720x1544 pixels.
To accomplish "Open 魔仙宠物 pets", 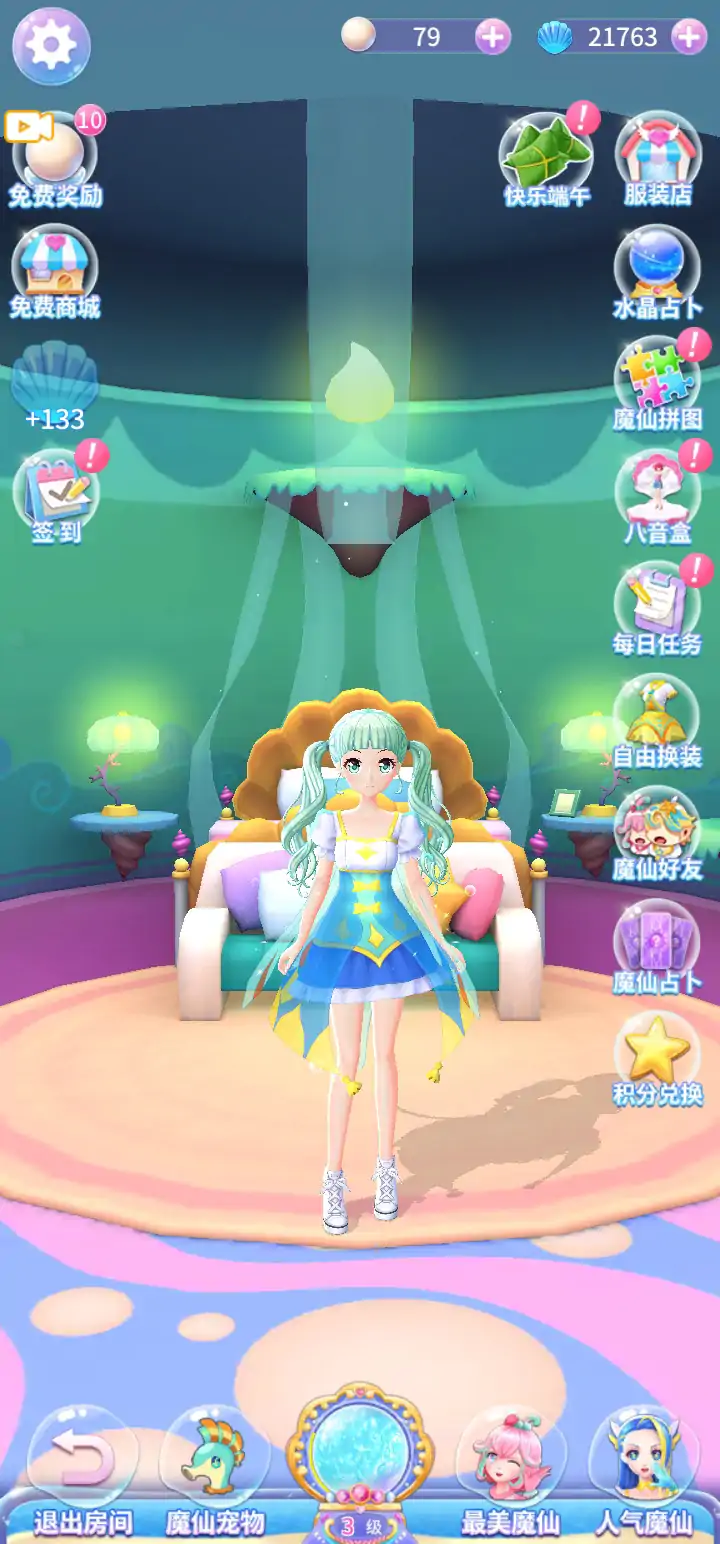I will click(x=214, y=1470).
